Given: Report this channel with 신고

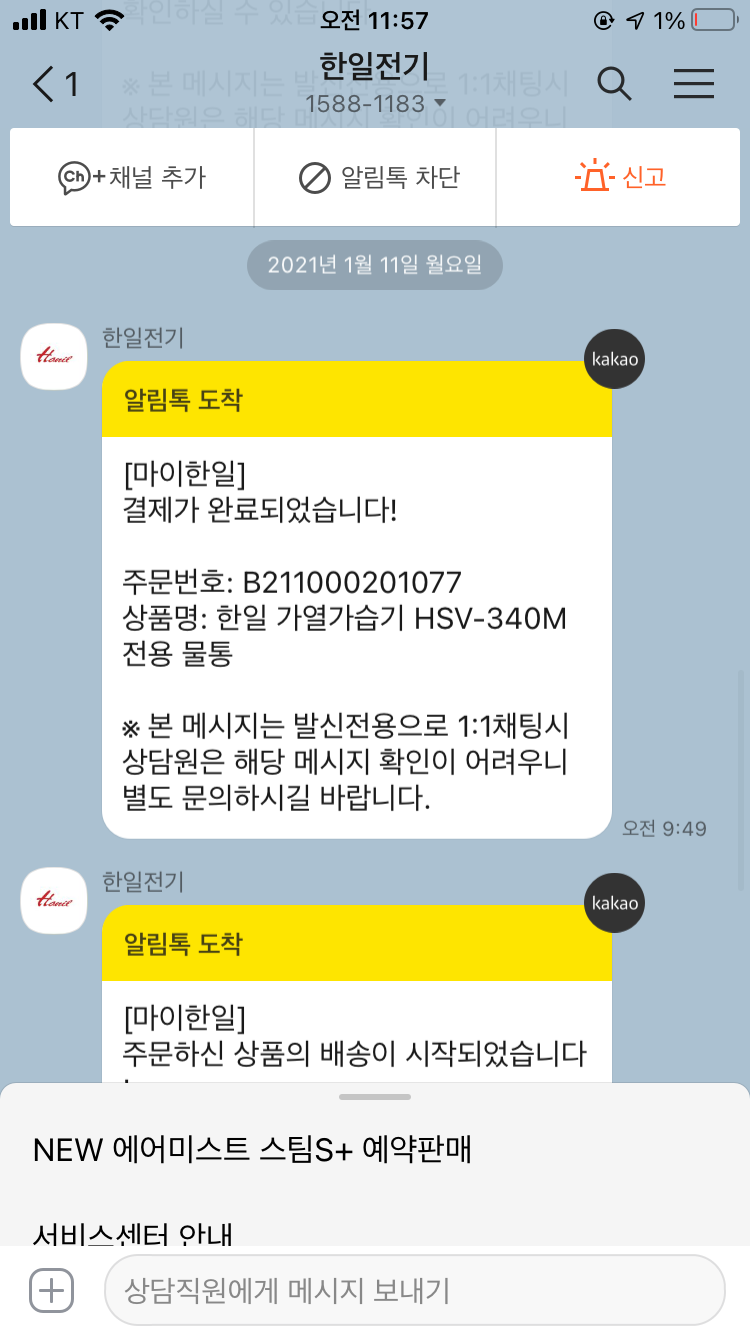Looking at the screenshot, I should 619,178.
